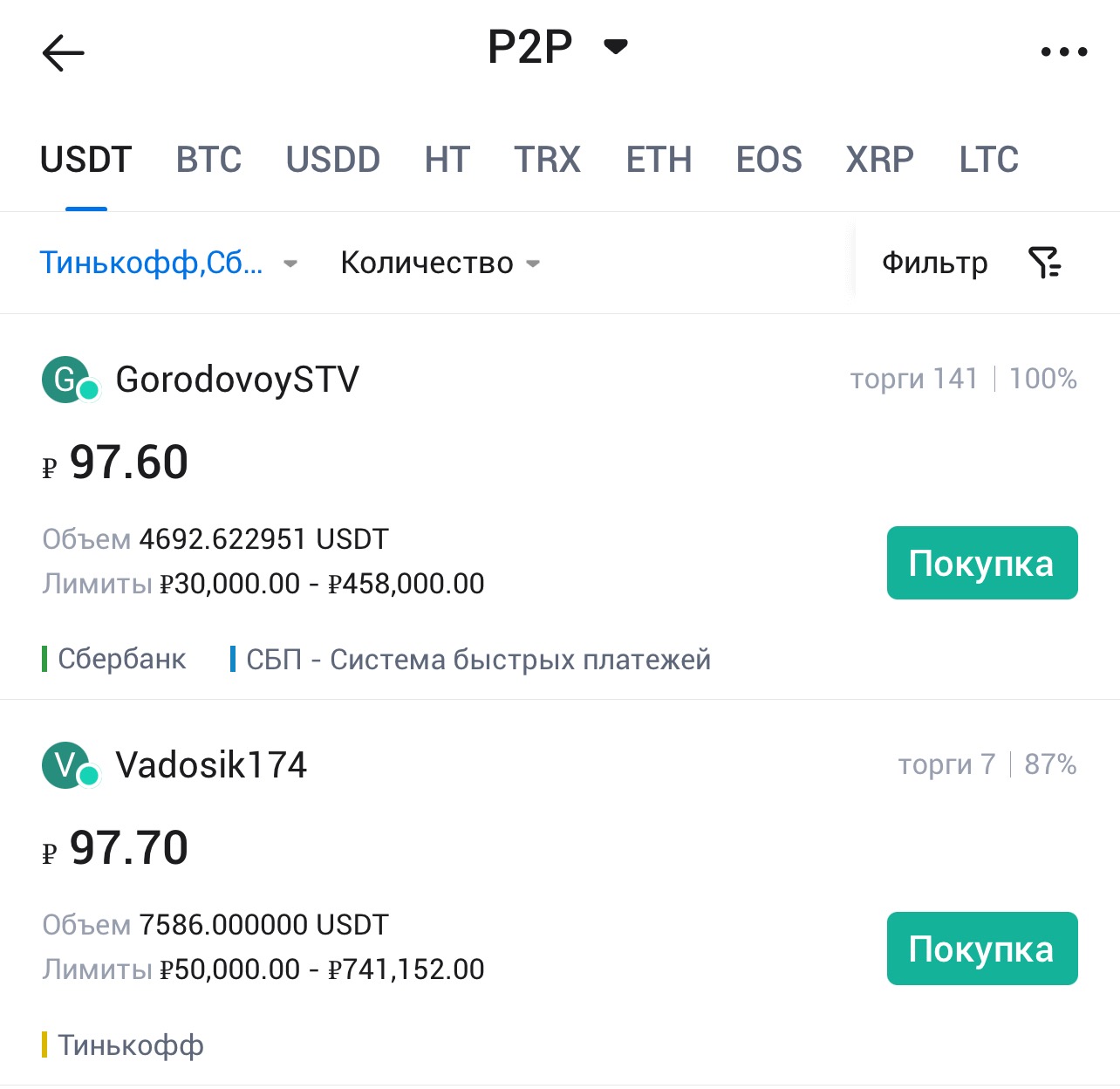Viewport: 1120px width, 1089px height.
Task: Tap Покупка on Vadosik174's offer
Action: [x=982, y=949]
